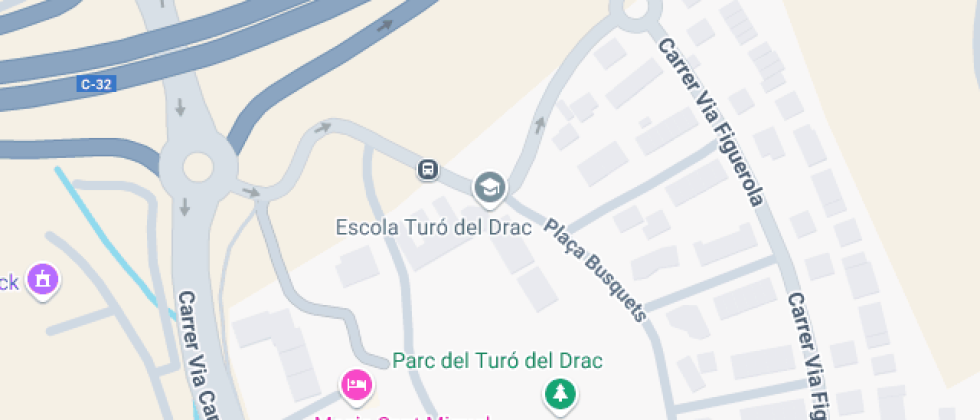Viewport: 980px width, 420px height.
Task: Open the Escola Turó del Drac school marker
Action: tap(489, 186)
